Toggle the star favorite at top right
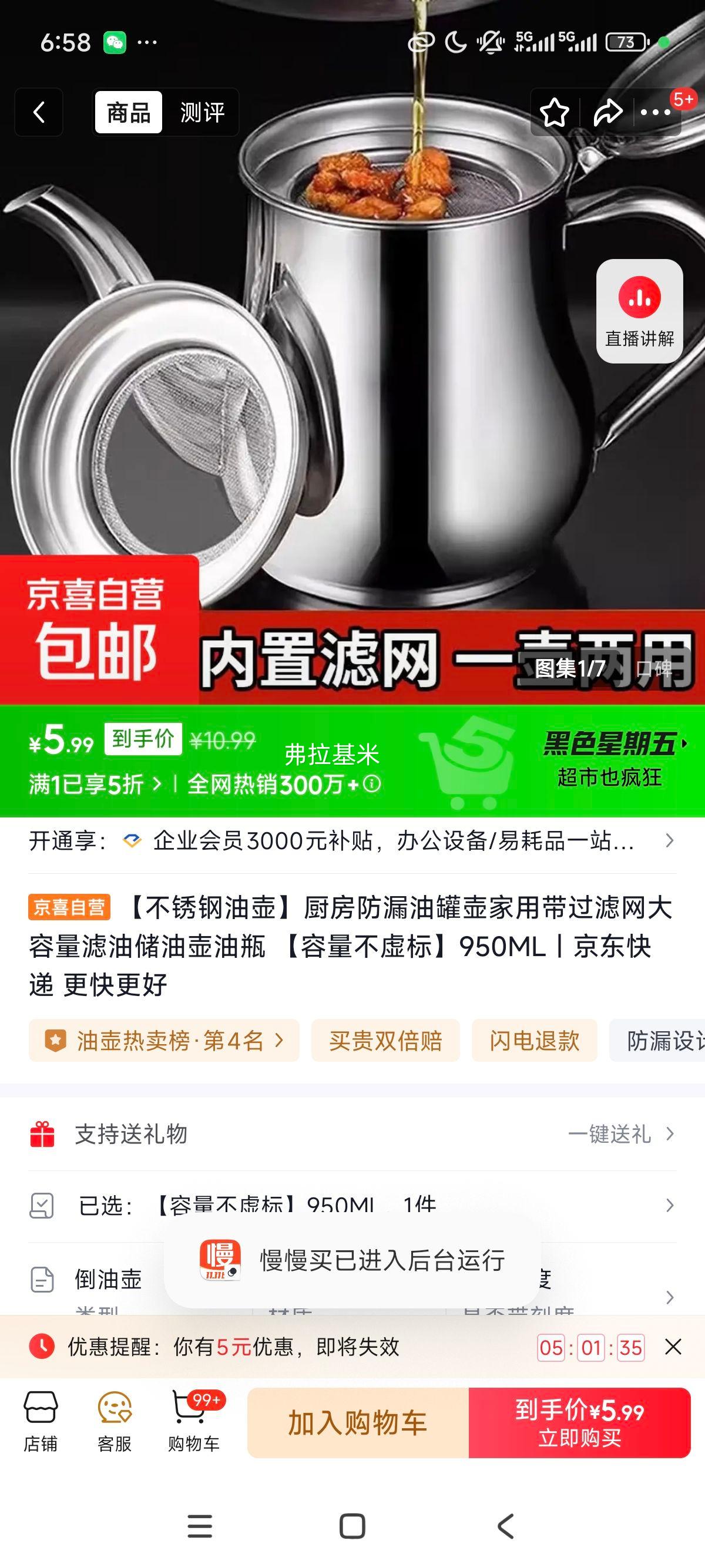 [556, 113]
